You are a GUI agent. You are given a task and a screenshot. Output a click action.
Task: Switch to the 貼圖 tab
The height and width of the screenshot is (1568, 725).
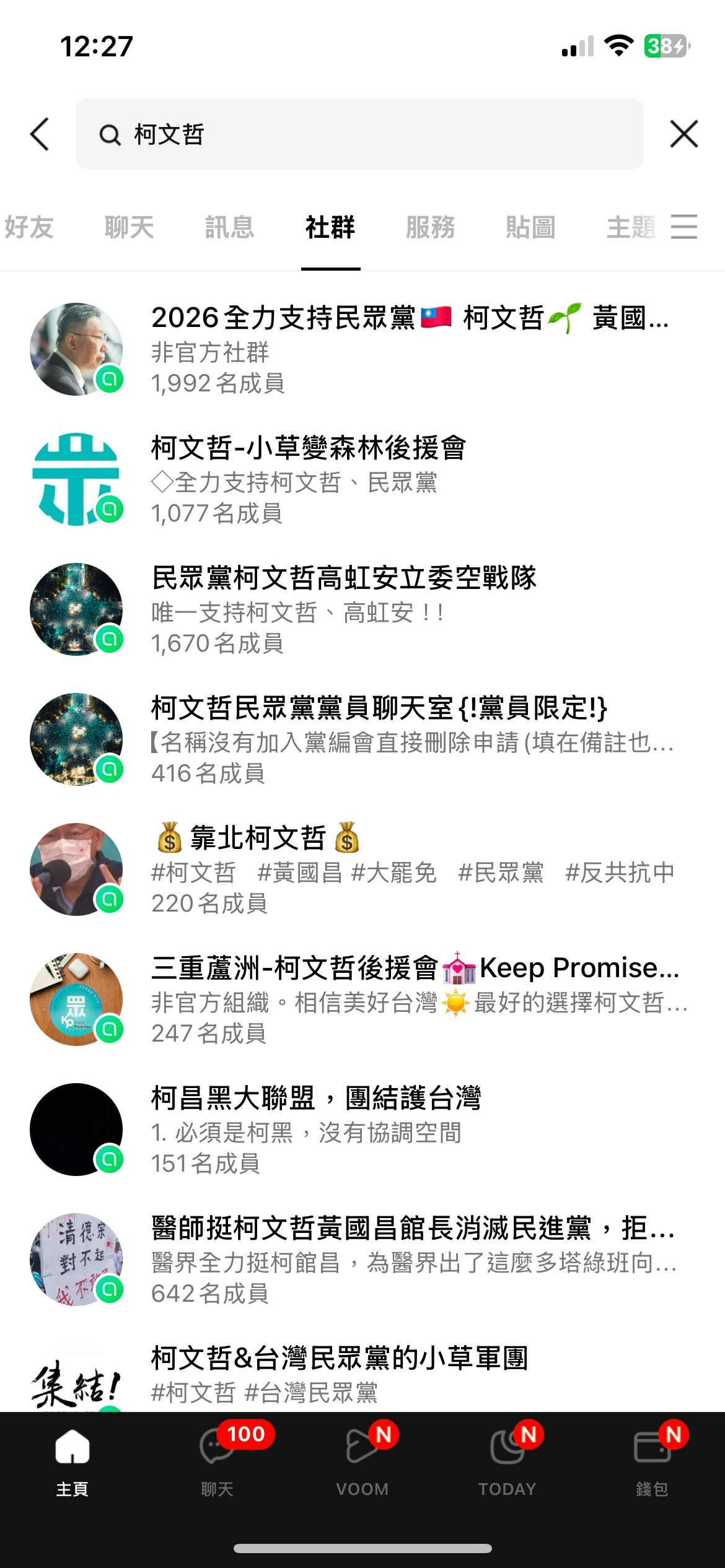click(x=530, y=227)
